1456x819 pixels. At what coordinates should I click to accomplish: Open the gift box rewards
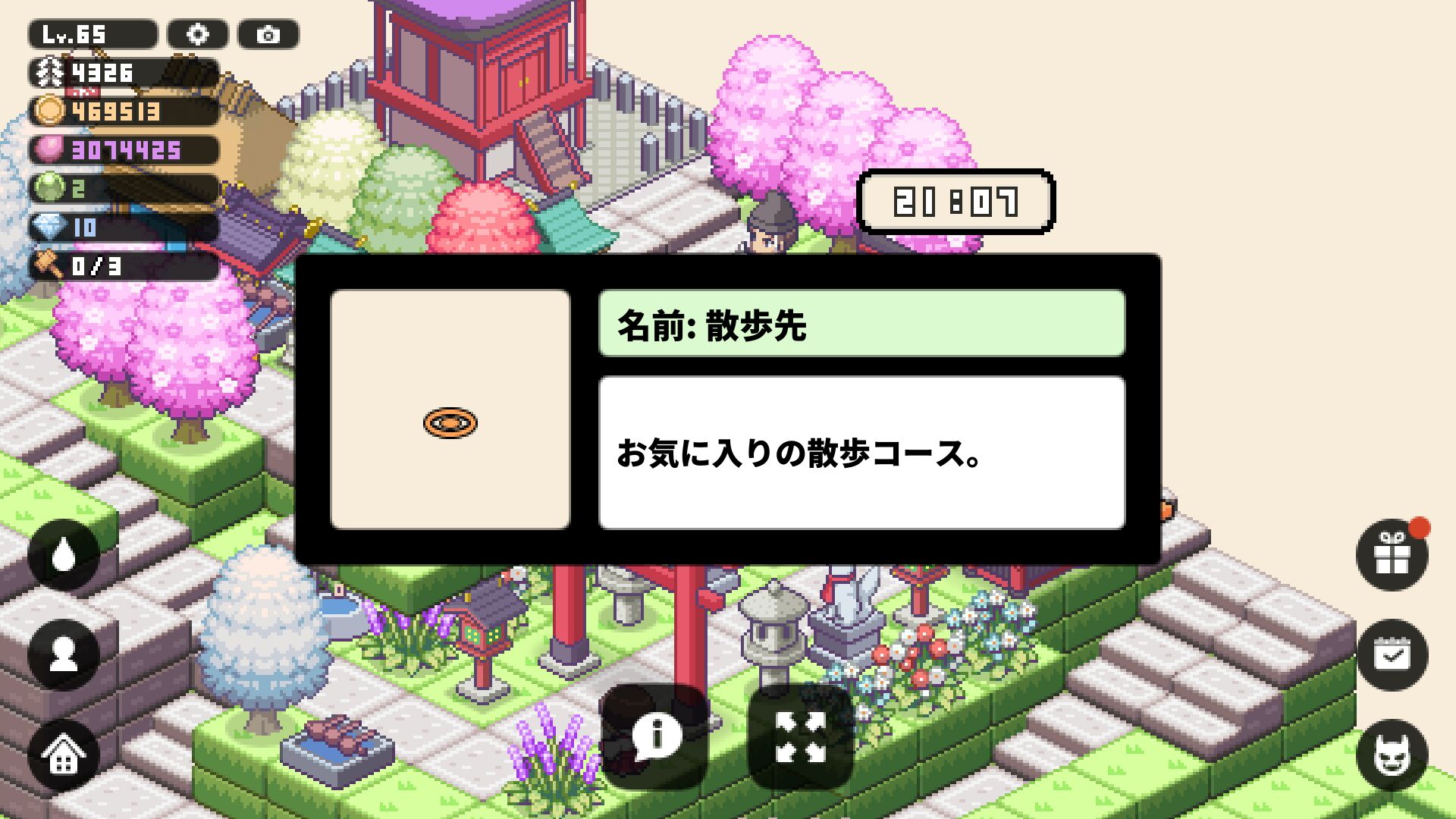(1392, 555)
